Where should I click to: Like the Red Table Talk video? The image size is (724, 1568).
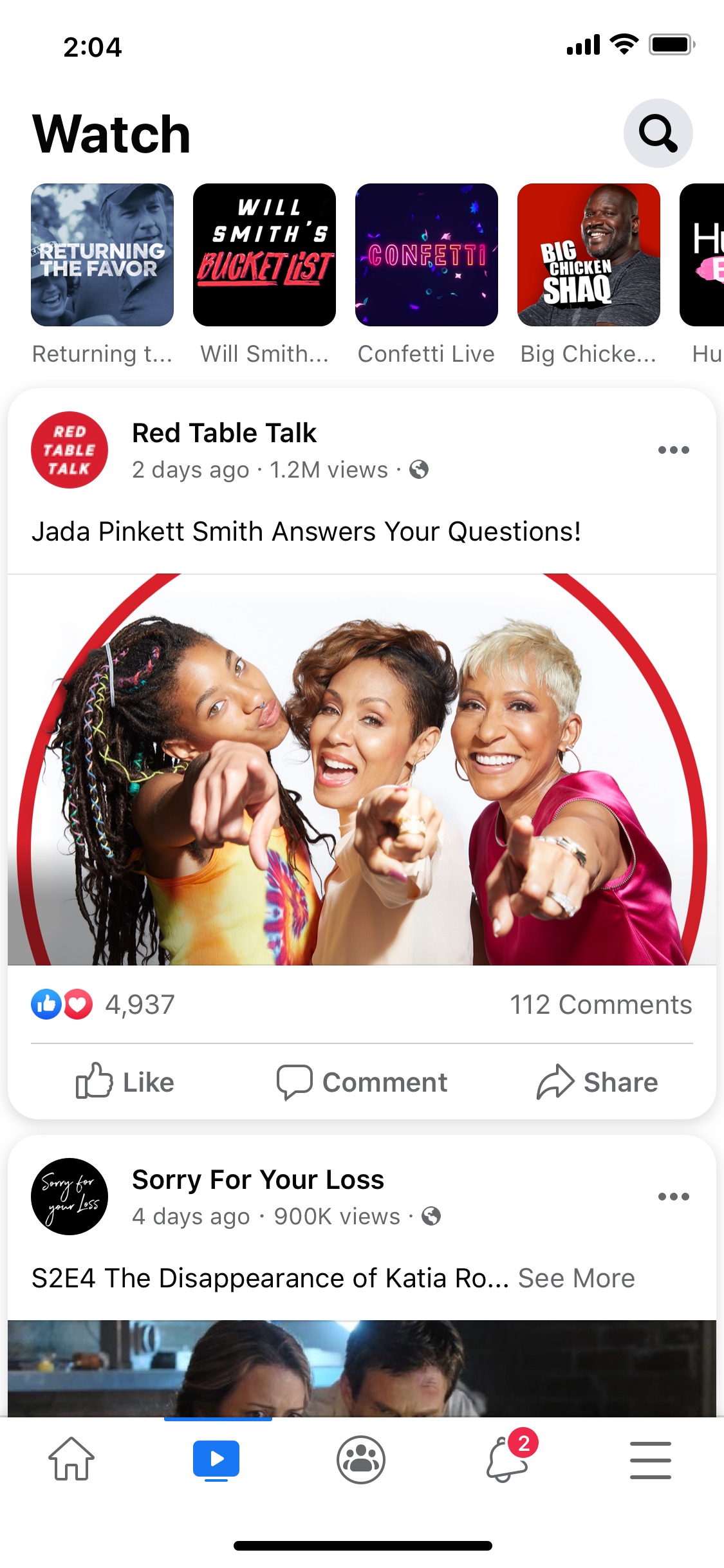pyautogui.click(x=125, y=1082)
